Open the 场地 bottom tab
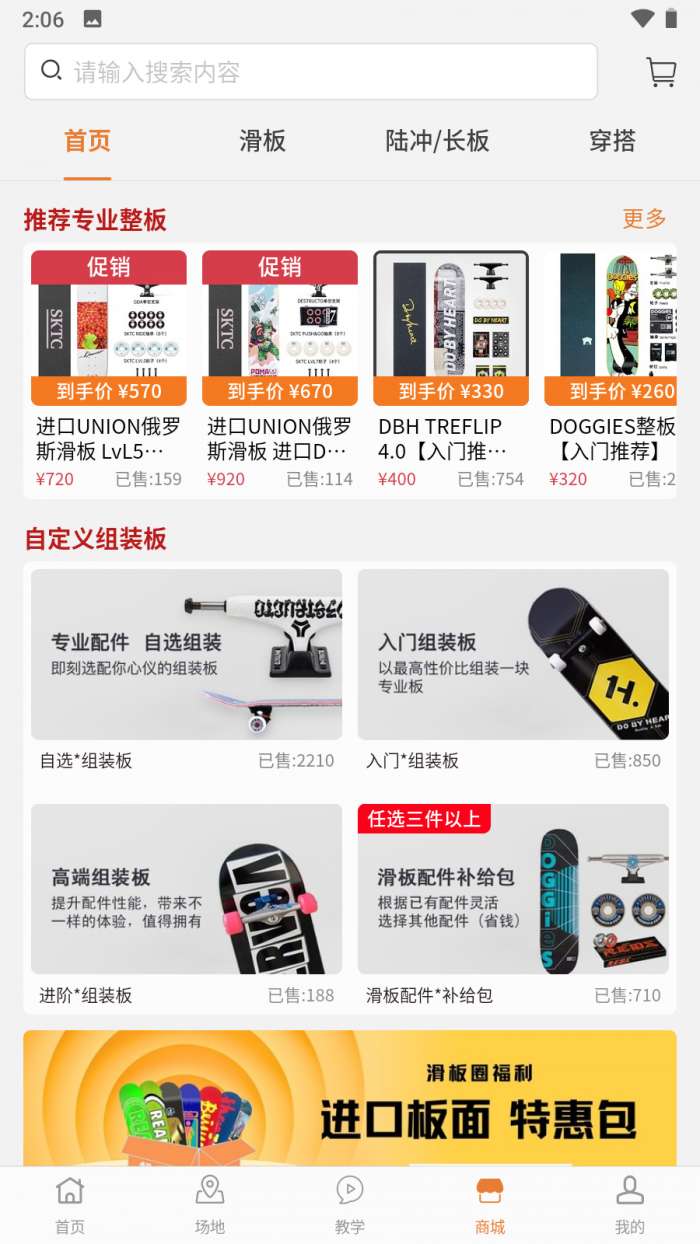This screenshot has width=700, height=1244. (210, 1205)
